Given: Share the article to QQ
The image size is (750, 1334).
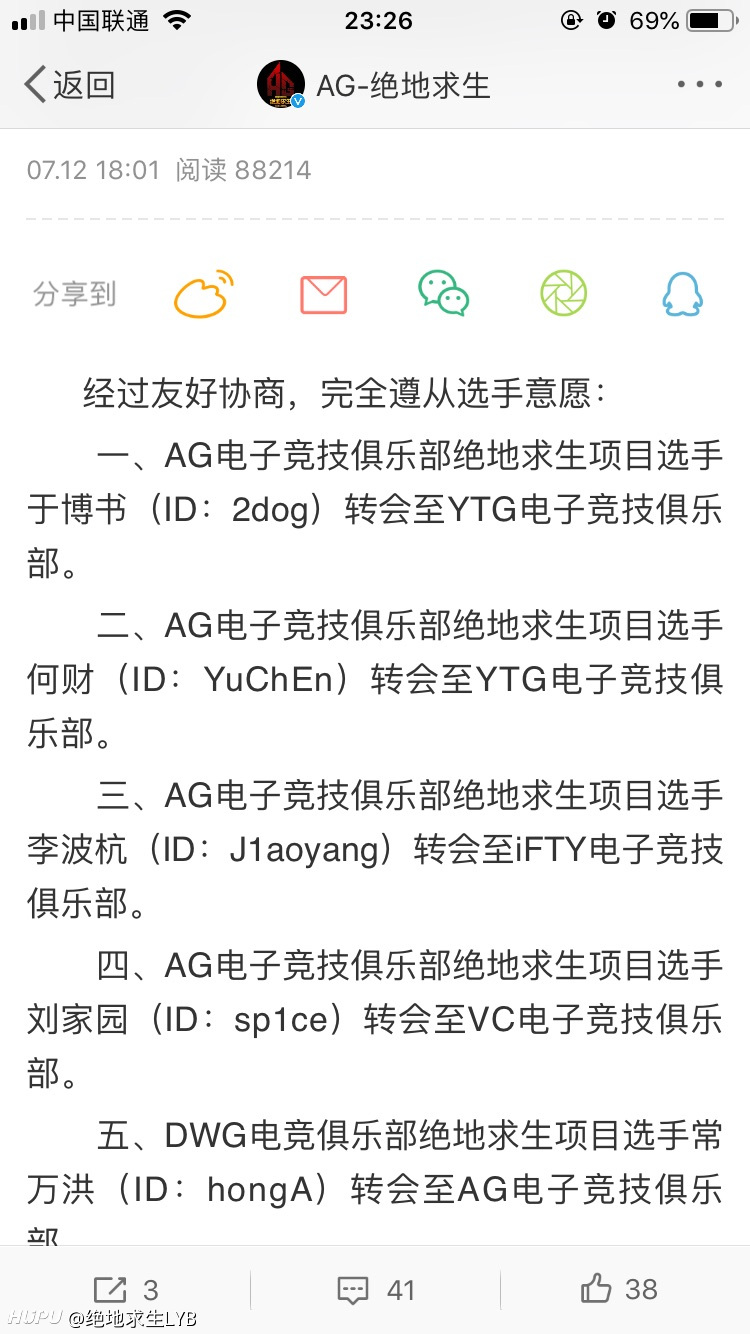Looking at the screenshot, I should [x=683, y=294].
